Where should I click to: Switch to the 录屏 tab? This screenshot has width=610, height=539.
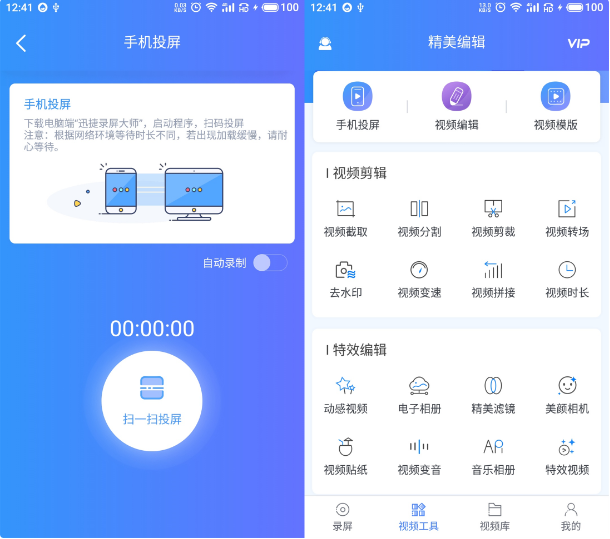(x=343, y=516)
